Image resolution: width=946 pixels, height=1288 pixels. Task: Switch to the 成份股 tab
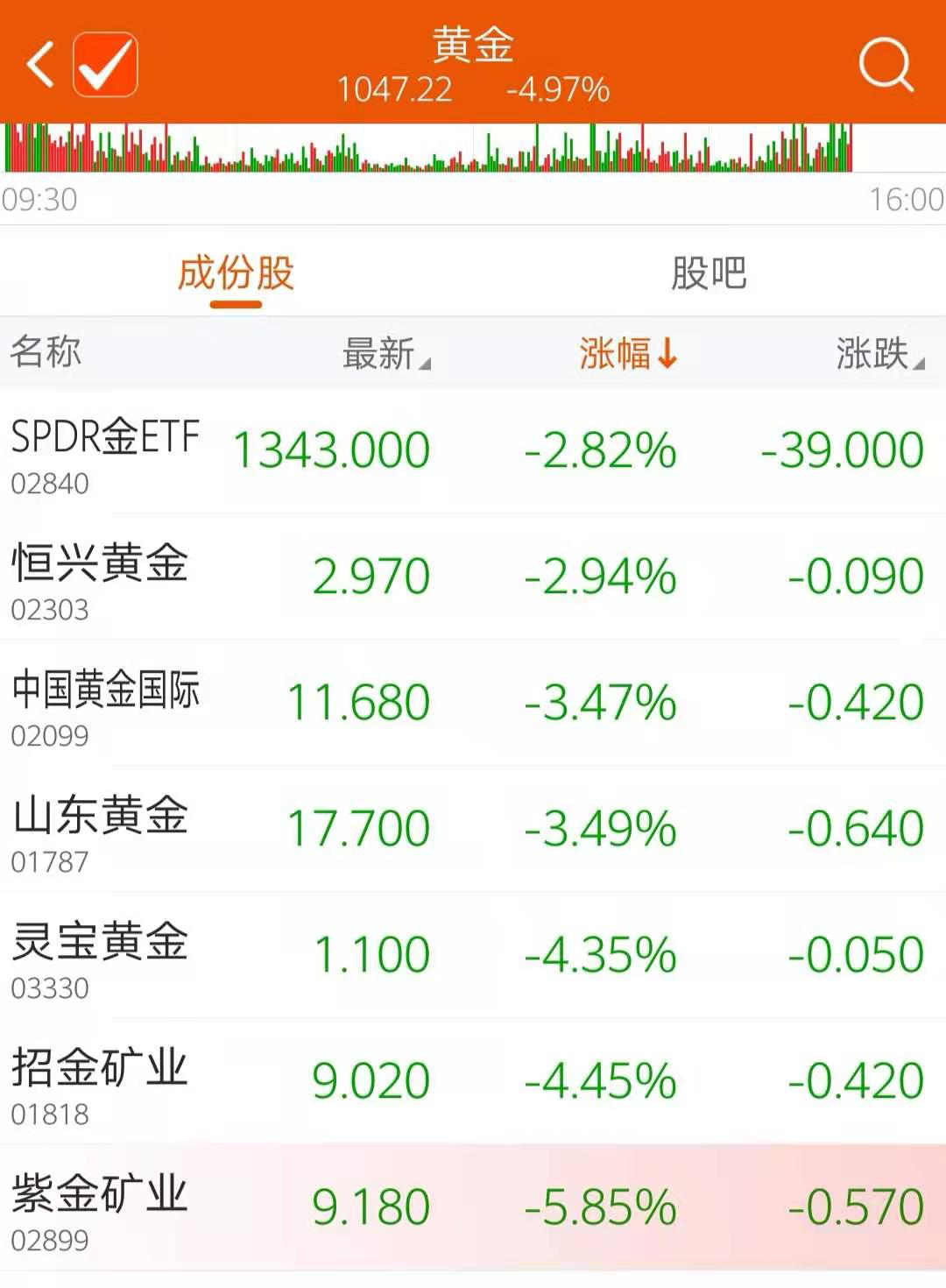(236, 273)
